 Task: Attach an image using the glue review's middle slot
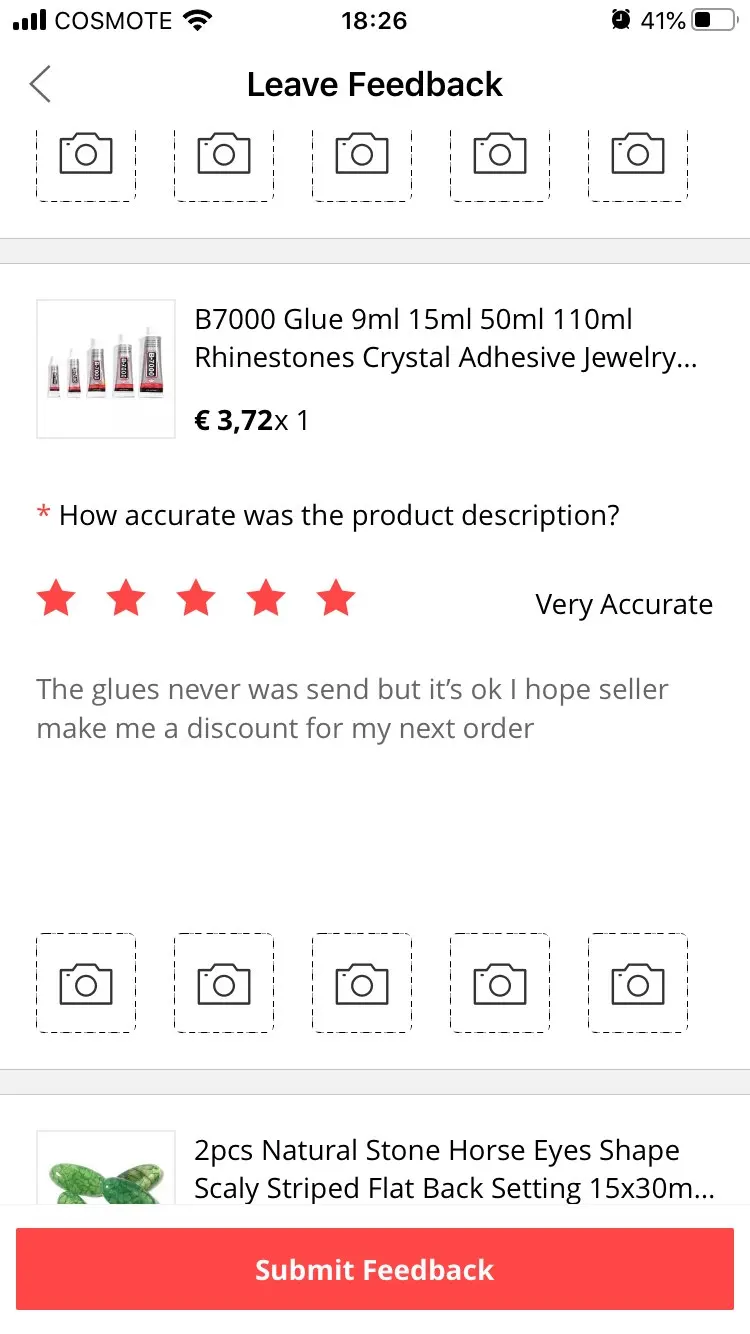pyautogui.click(x=362, y=983)
